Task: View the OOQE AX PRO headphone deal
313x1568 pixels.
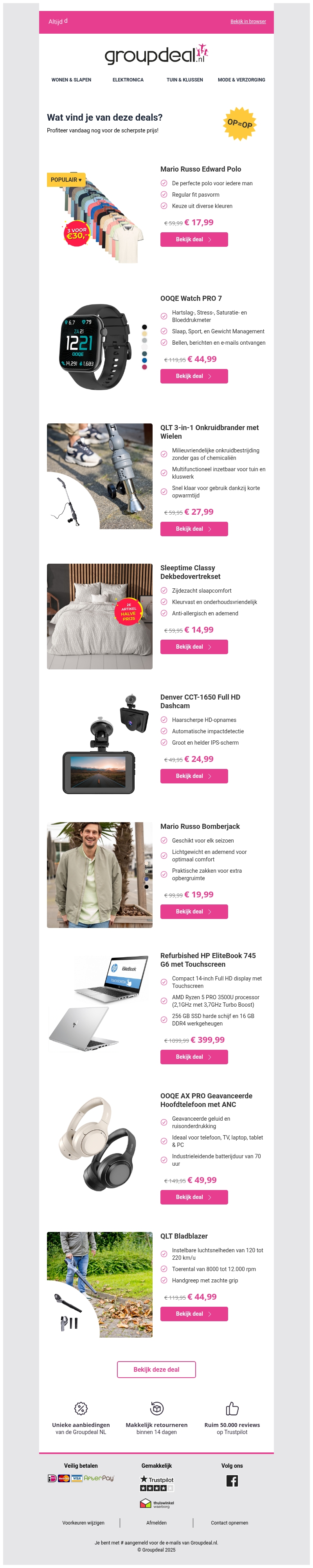Action: (194, 1197)
